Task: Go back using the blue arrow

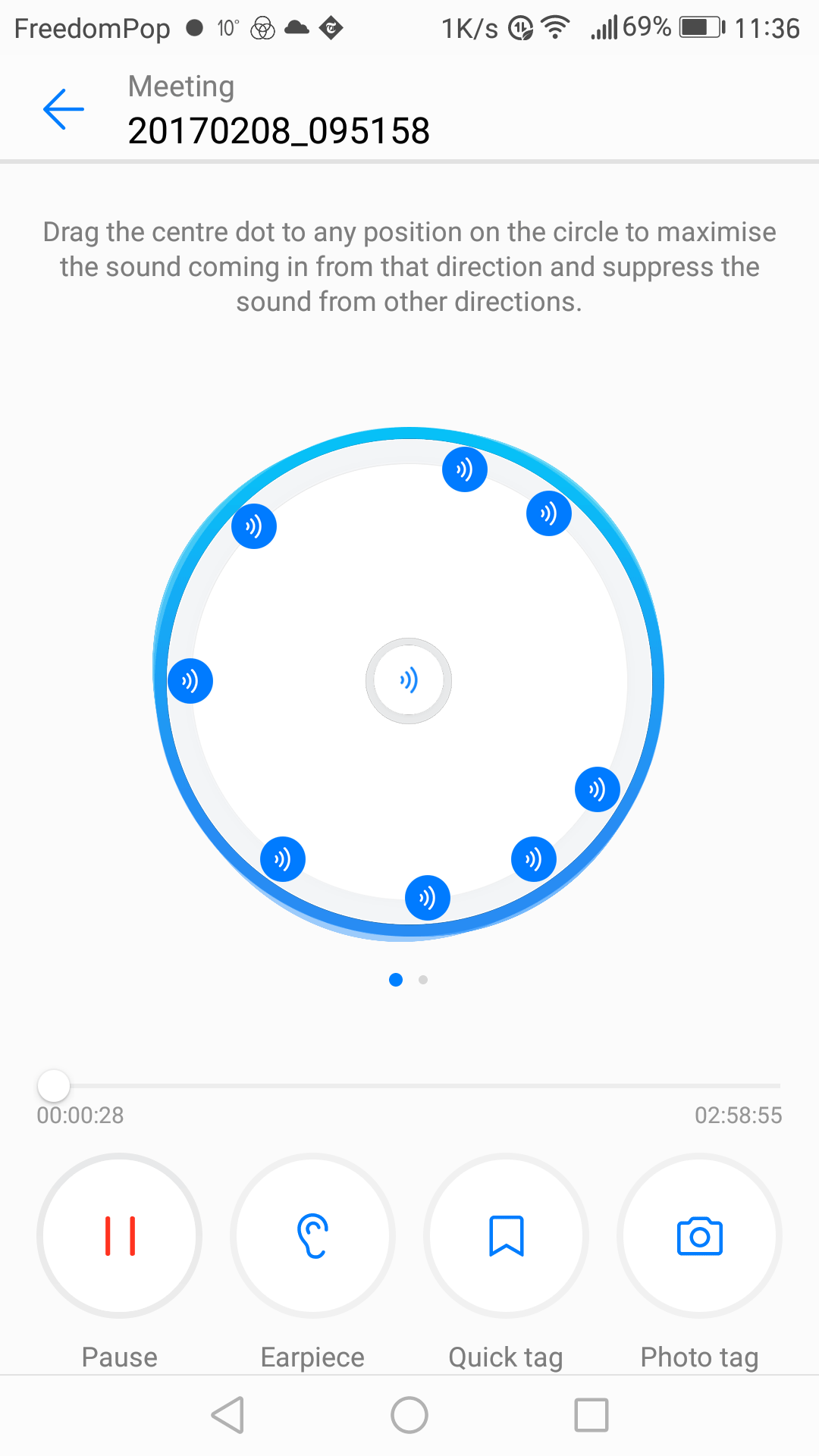Action: point(64,109)
